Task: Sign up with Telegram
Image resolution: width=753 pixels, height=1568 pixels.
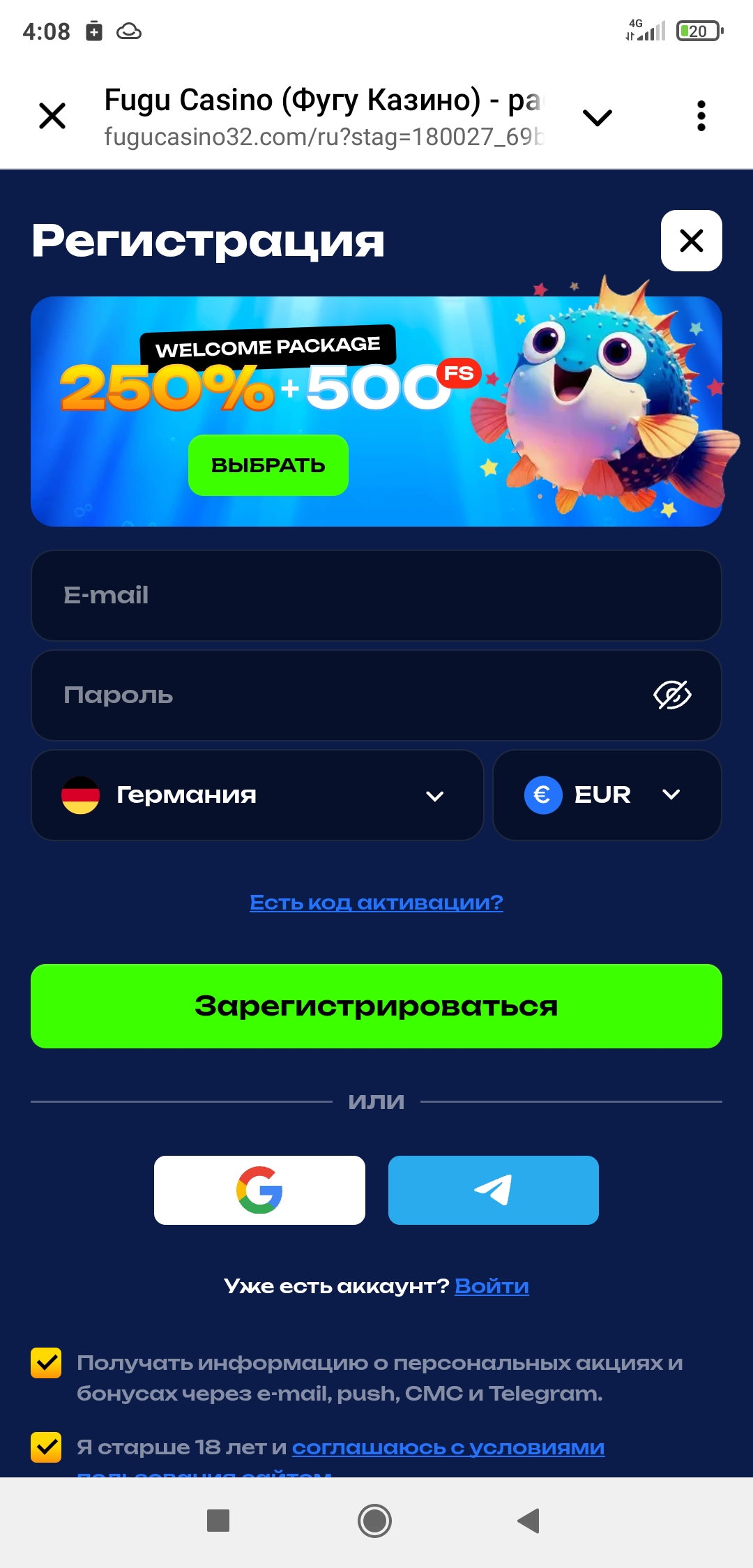Action: click(493, 1190)
